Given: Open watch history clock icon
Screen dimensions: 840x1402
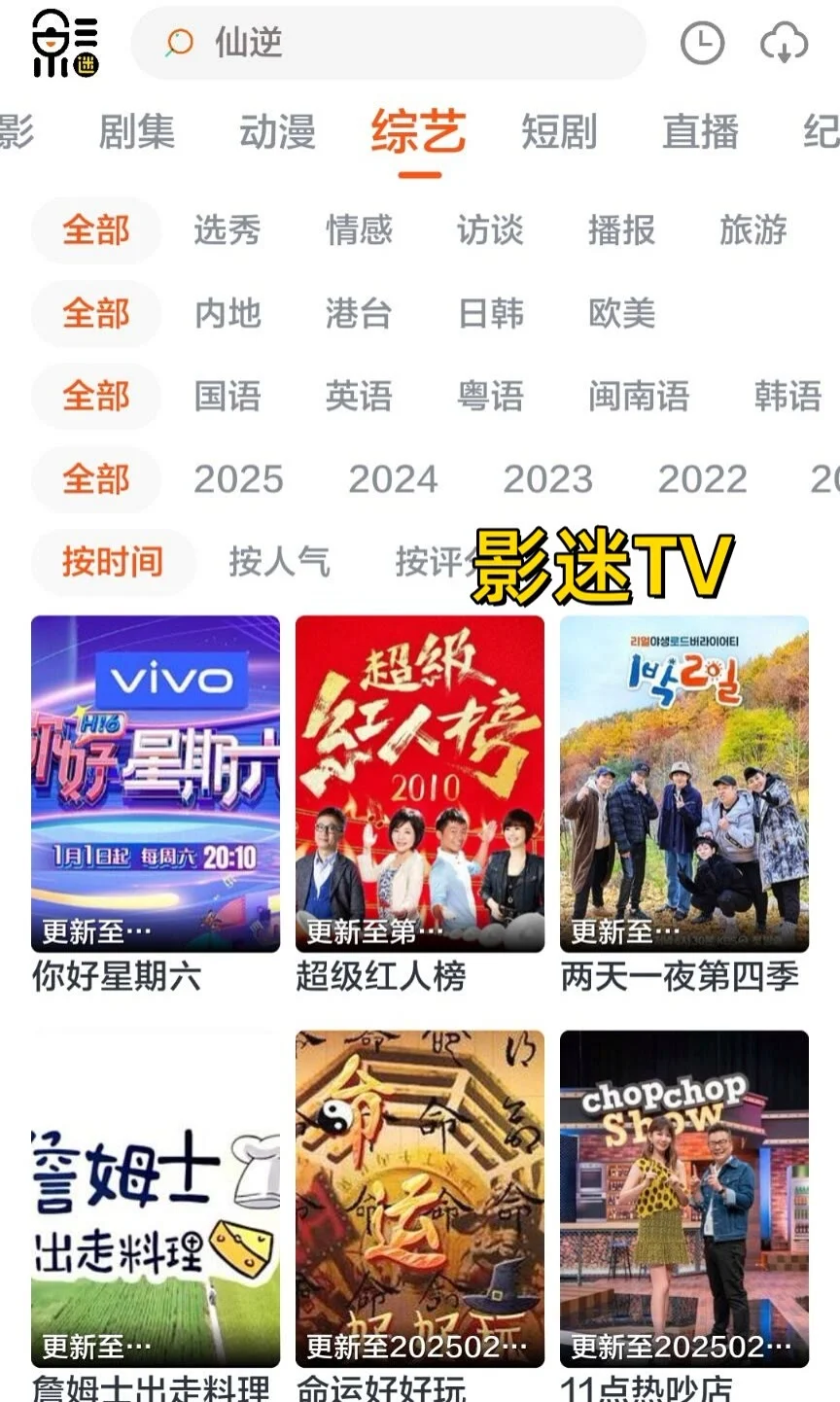Looking at the screenshot, I should point(702,44).
